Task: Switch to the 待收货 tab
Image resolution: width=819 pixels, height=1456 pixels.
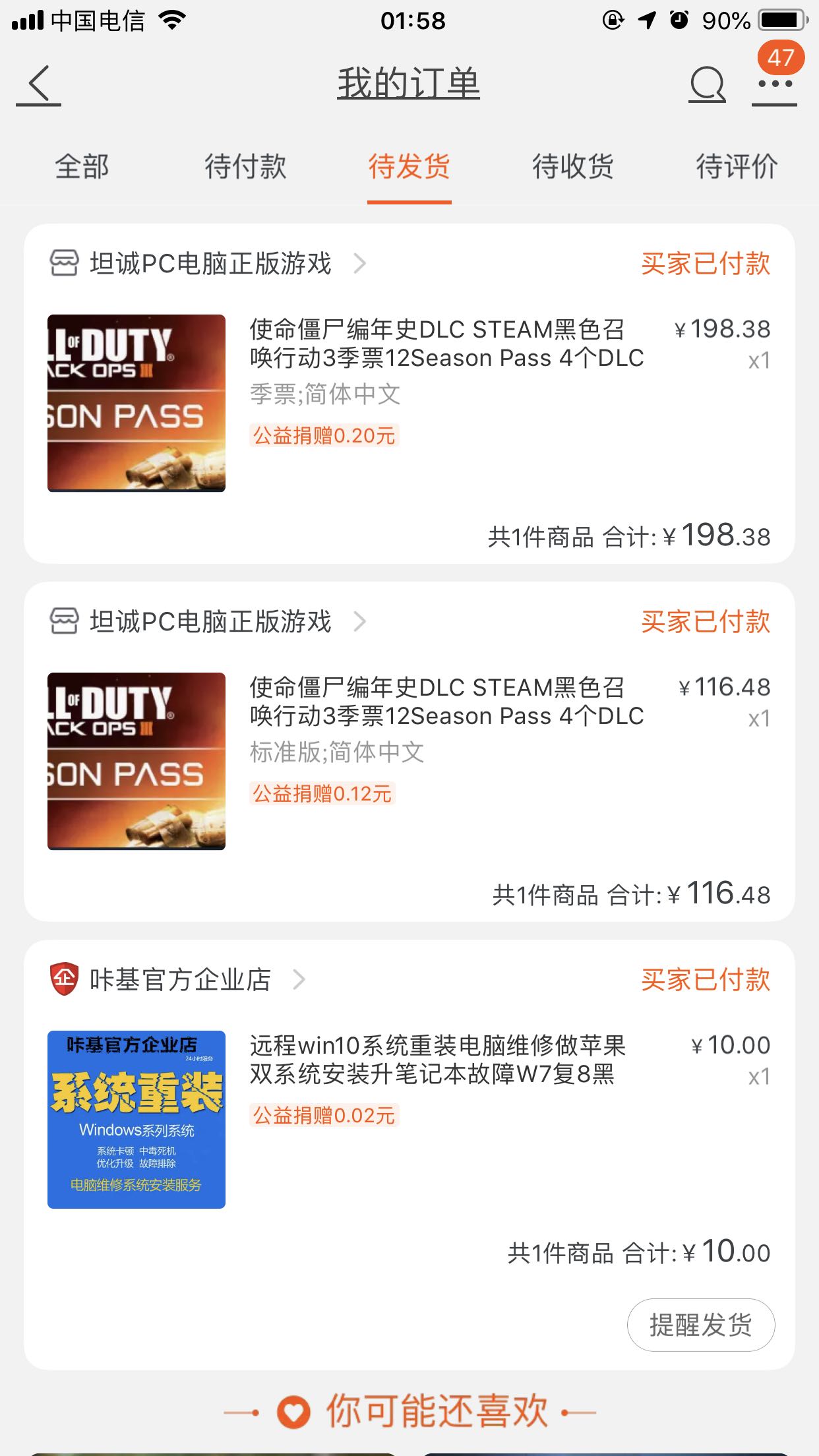Action: 572,166
